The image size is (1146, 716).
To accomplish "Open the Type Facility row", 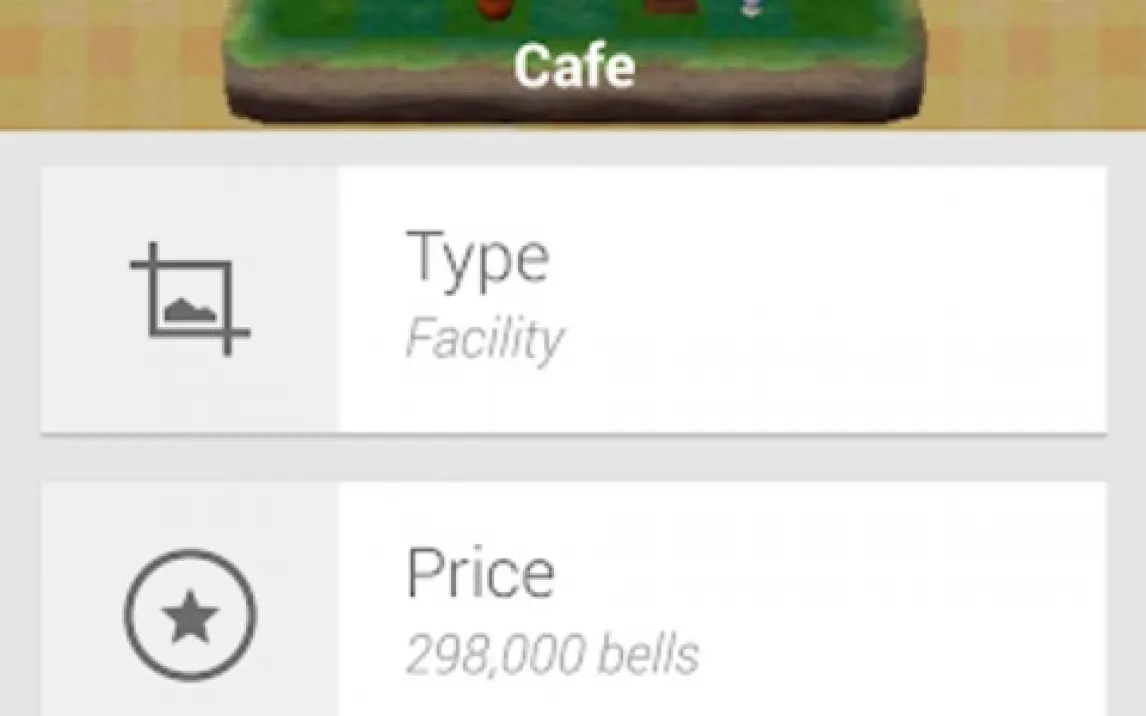I will click(572, 299).
